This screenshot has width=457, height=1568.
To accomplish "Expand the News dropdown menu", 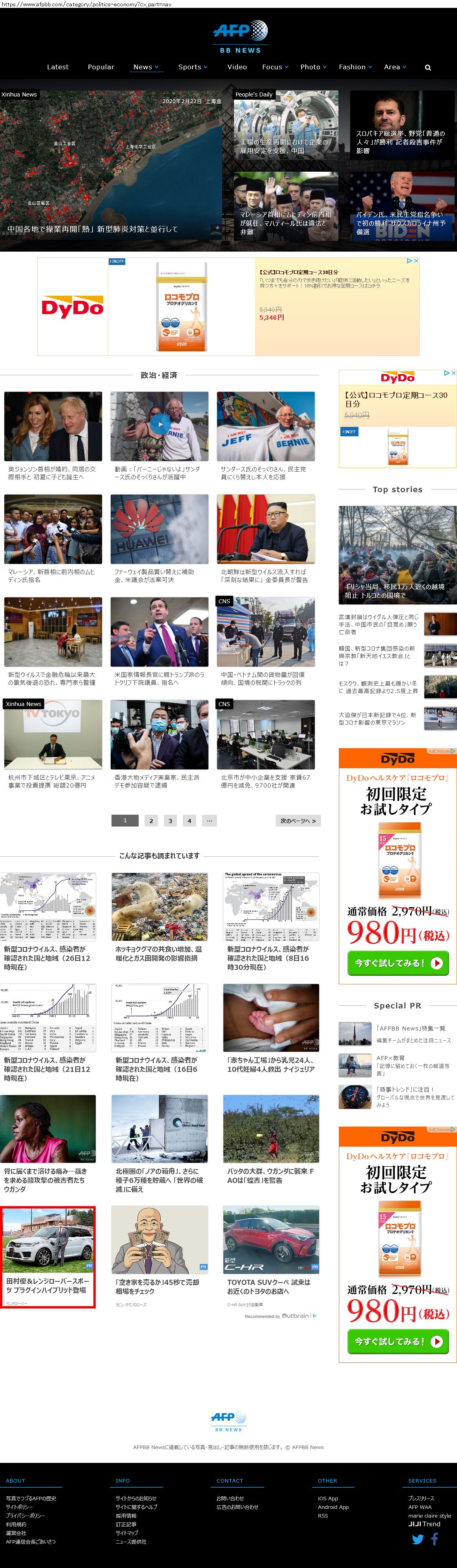I will point(146,67).
